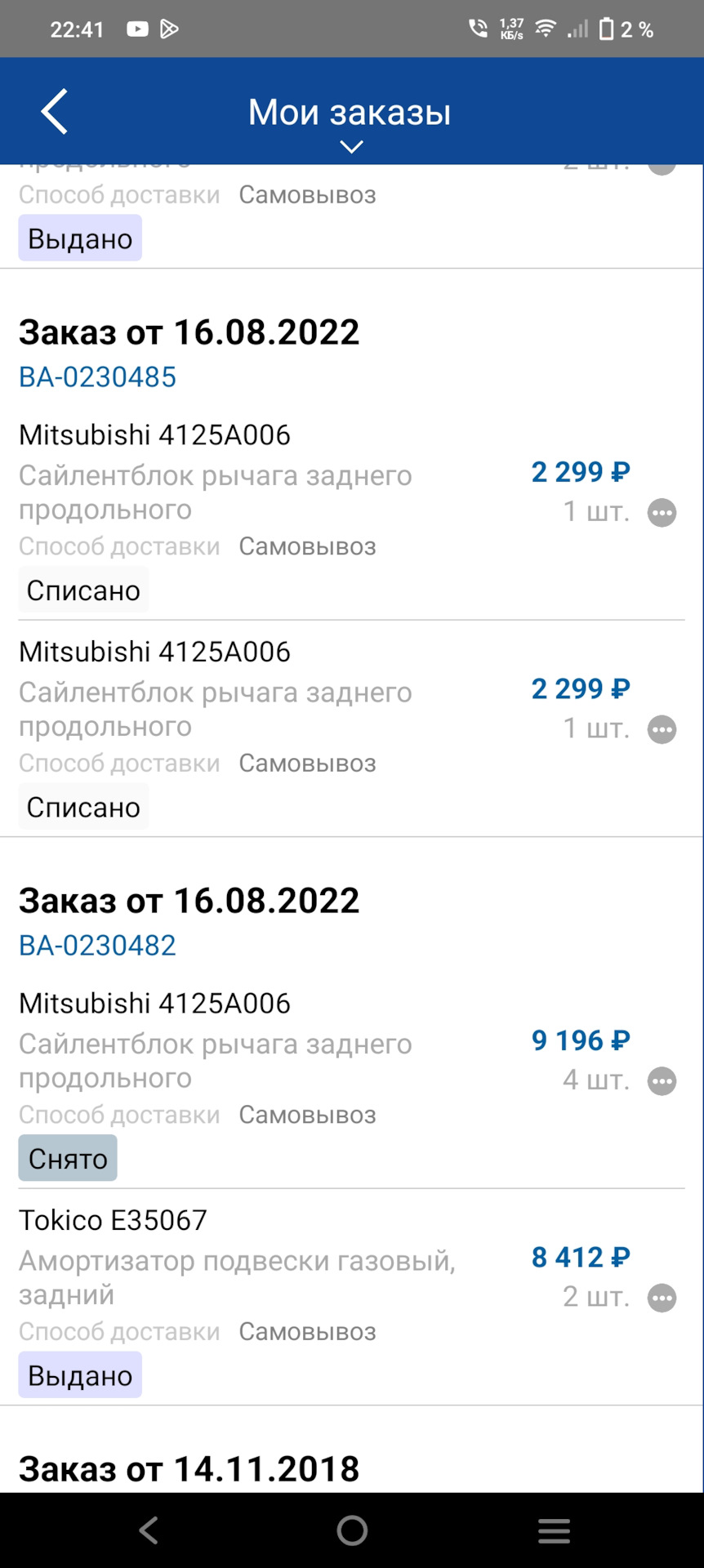Expand the chevron below Мои заказы title
The height and width of the screenshot is (1568, 704).
tap(351, 146)
